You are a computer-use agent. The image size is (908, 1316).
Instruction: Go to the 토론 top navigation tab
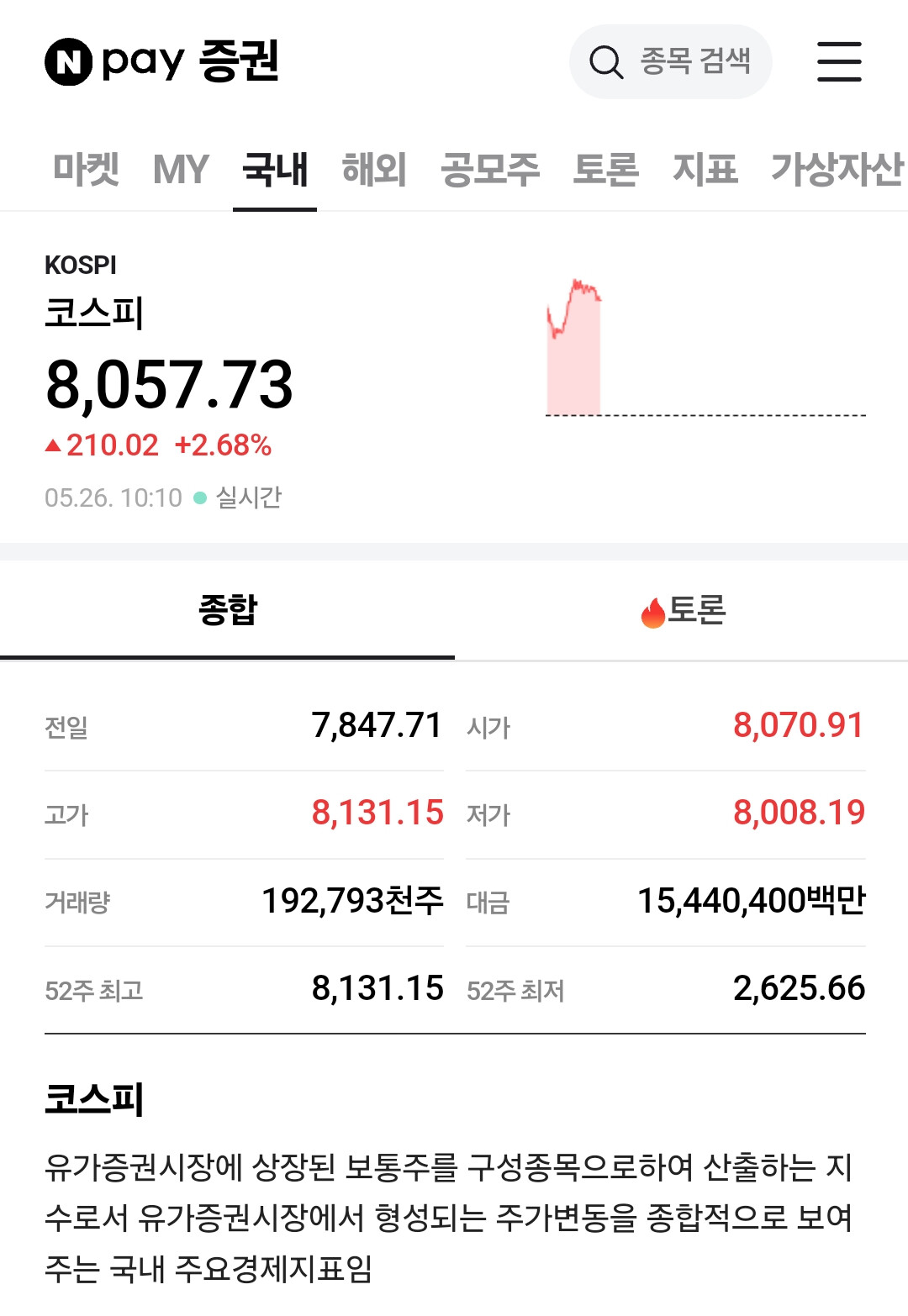click(605, 169)
